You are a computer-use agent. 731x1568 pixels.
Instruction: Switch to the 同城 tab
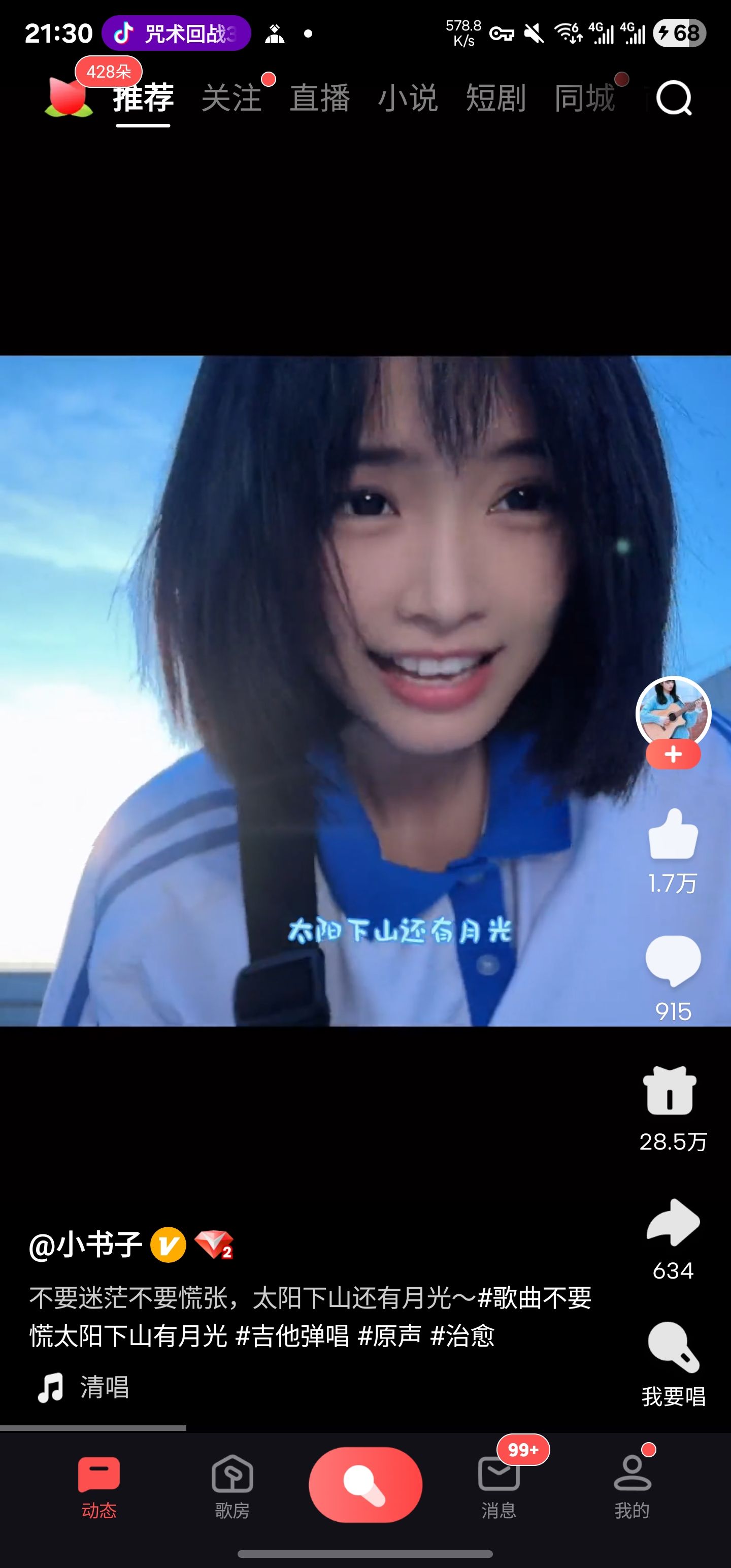(584, 98)
